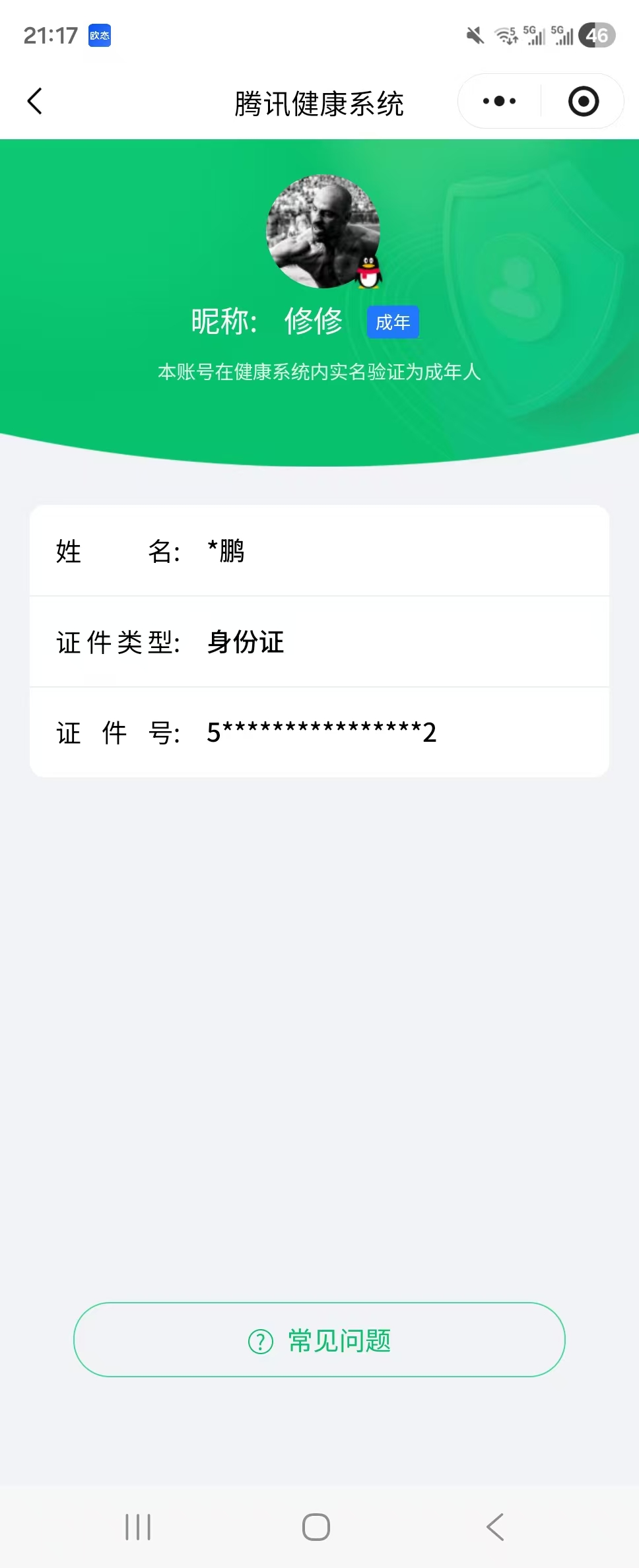Image resolution: width=639 pixels, height=1568 pixels.
Task: Tap the QQ penguin icon on the avatar
Action: pos(367,273)
